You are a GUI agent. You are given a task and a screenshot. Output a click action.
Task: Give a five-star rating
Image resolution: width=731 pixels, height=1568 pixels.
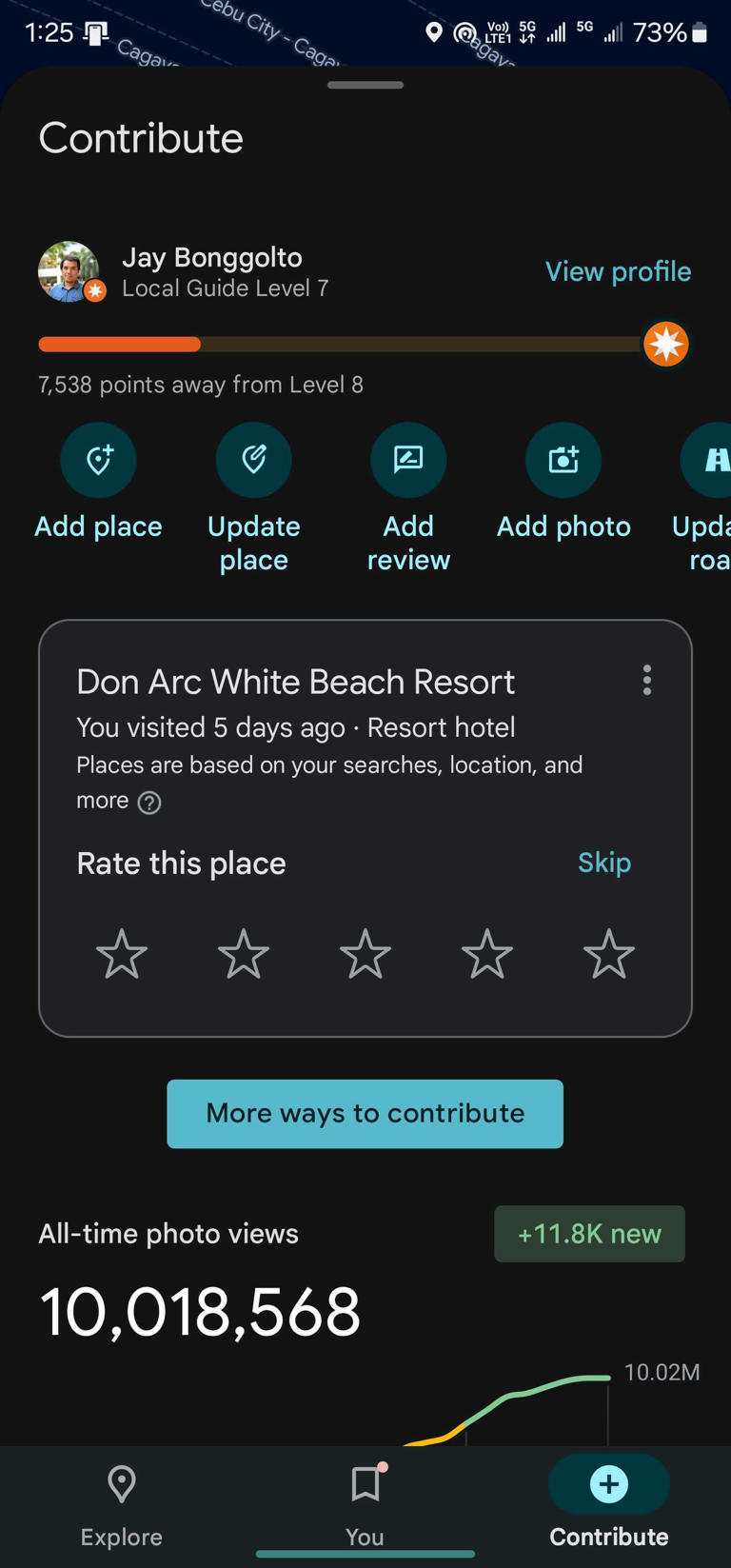(x=609, y=954)
